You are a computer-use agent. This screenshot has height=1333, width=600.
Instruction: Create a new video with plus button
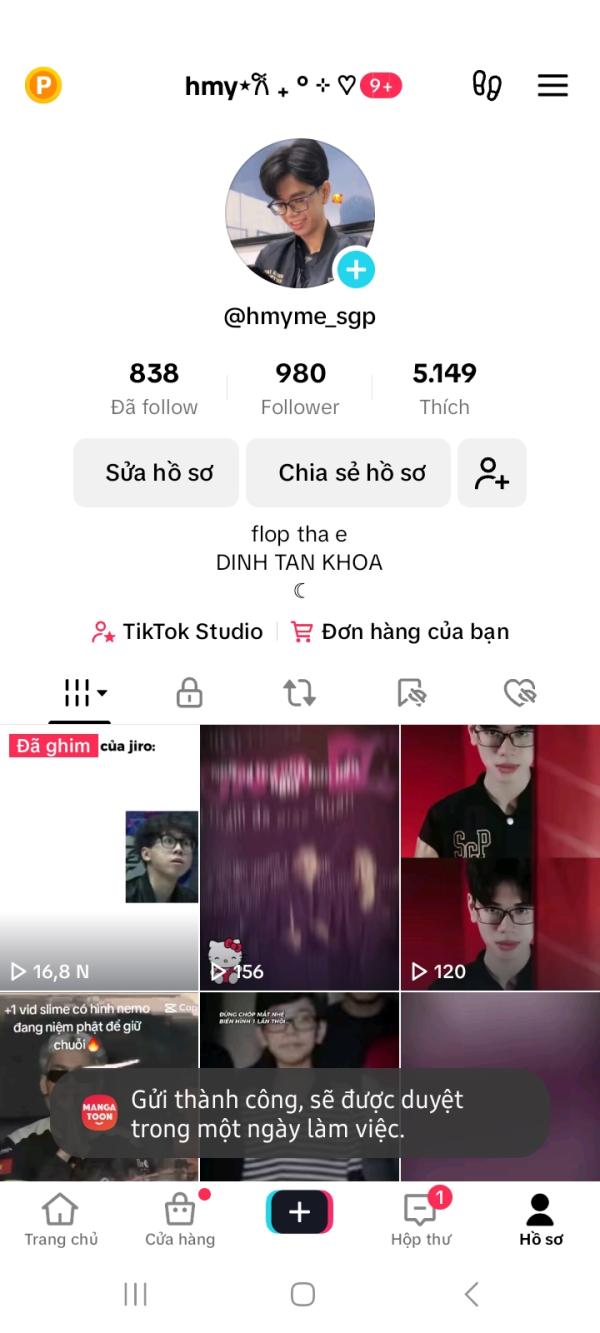pyautogui.click(x=300, y=1212)
